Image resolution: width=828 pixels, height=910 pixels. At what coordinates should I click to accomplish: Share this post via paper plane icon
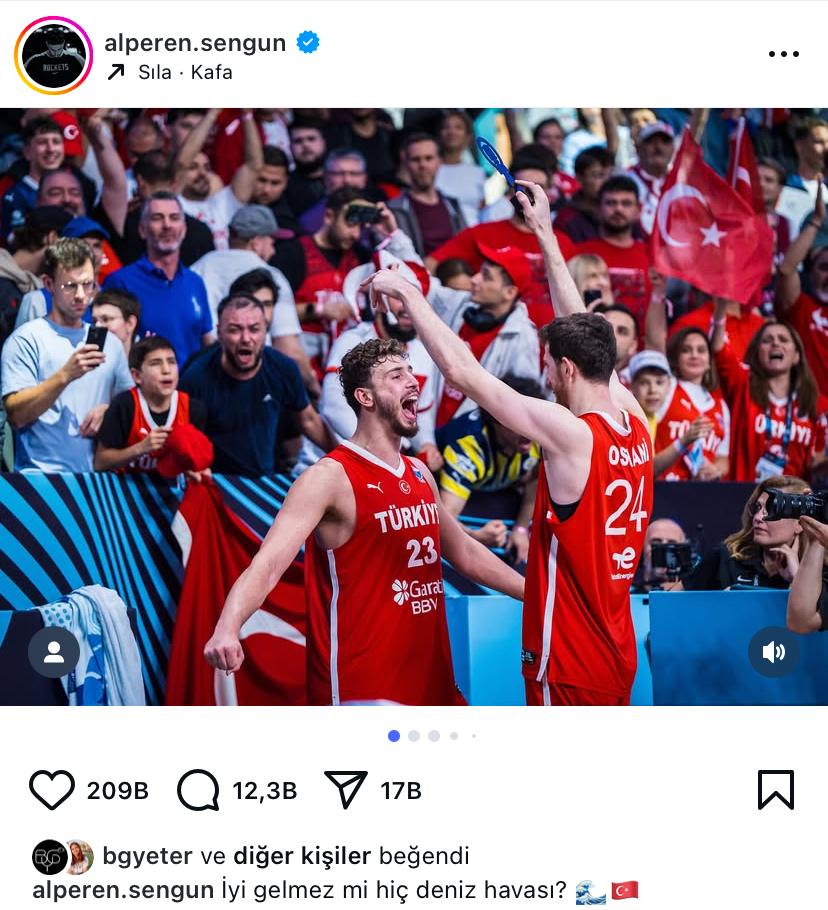[x=346, y=790]
